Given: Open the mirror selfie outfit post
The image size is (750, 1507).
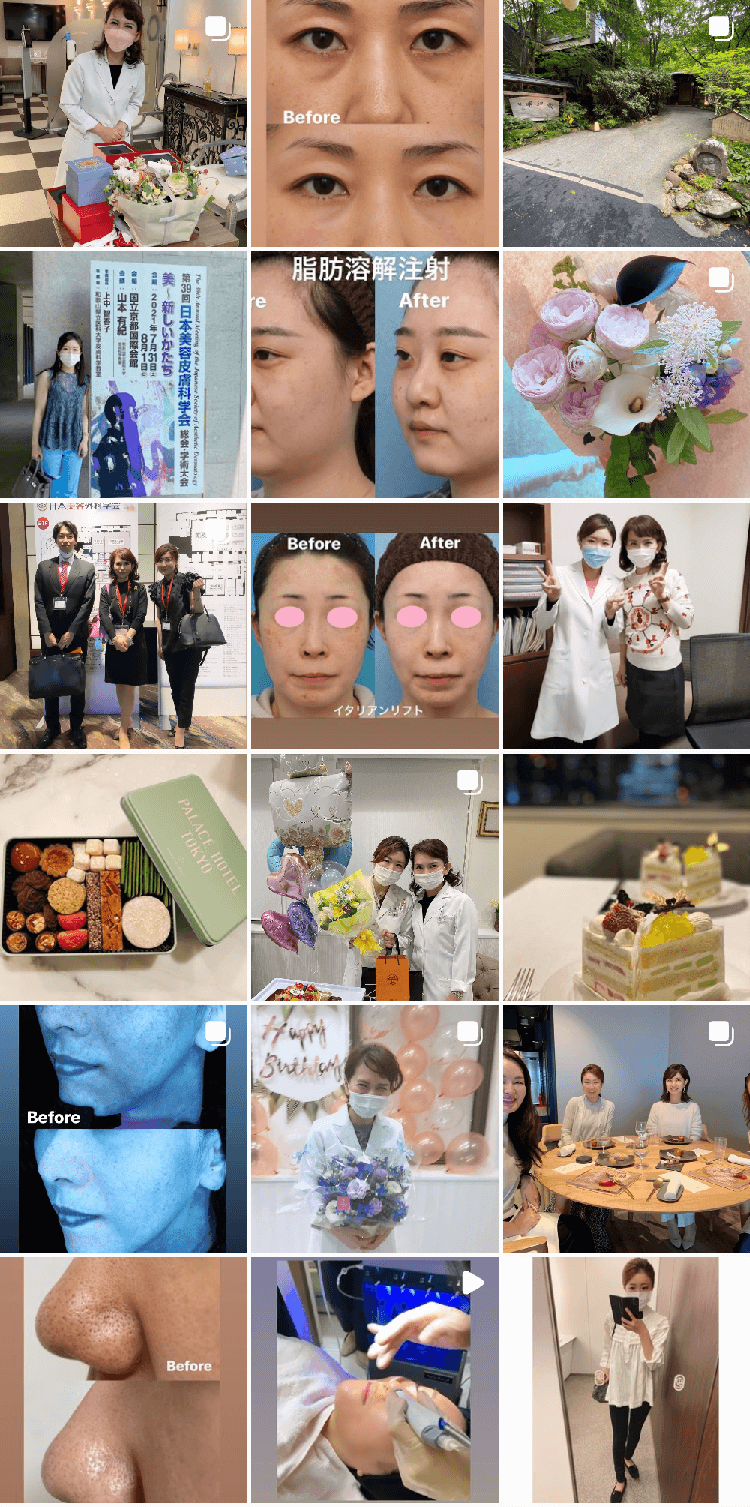Looking at the screenshot, I should coord(626,1380).
